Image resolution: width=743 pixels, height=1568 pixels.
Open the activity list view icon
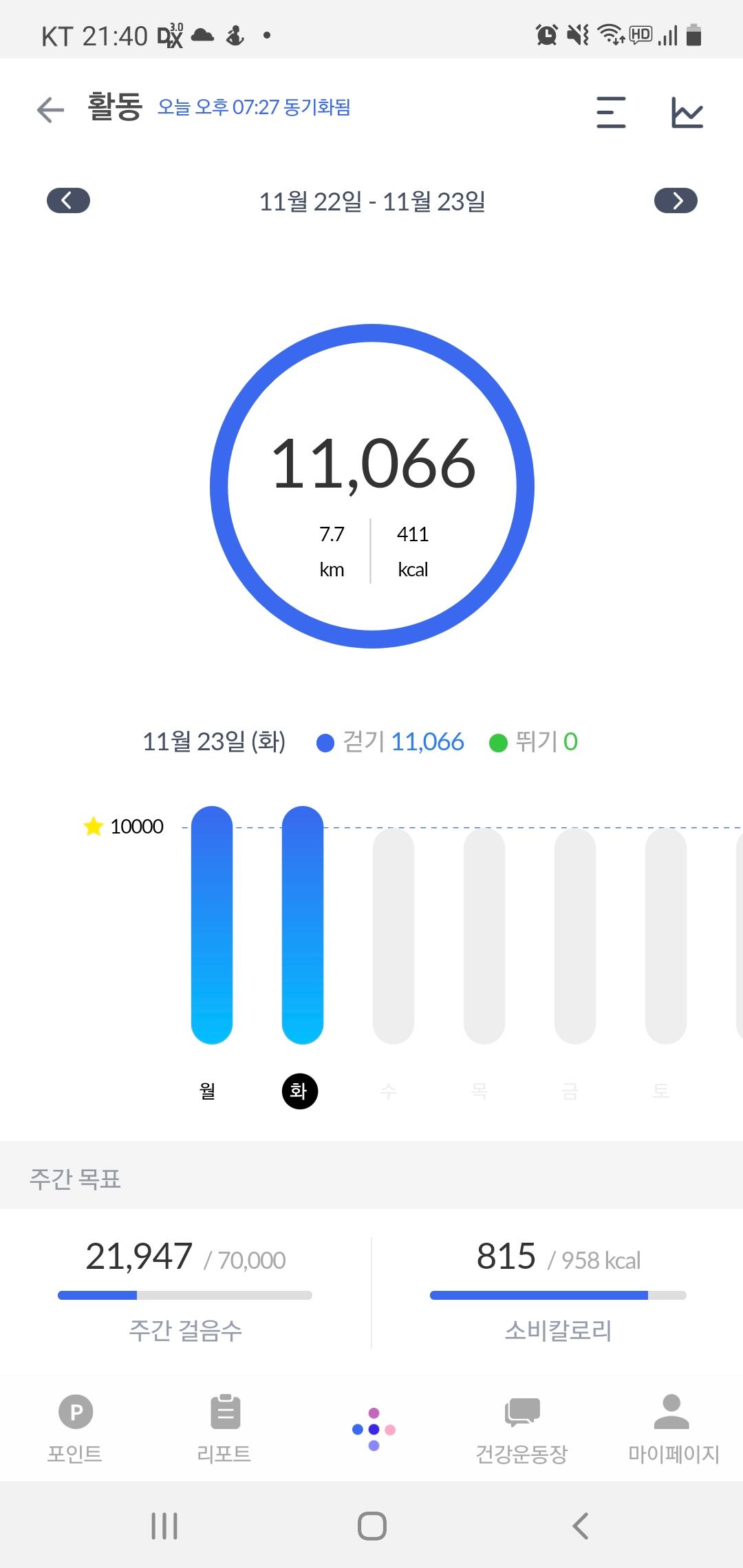611,112
